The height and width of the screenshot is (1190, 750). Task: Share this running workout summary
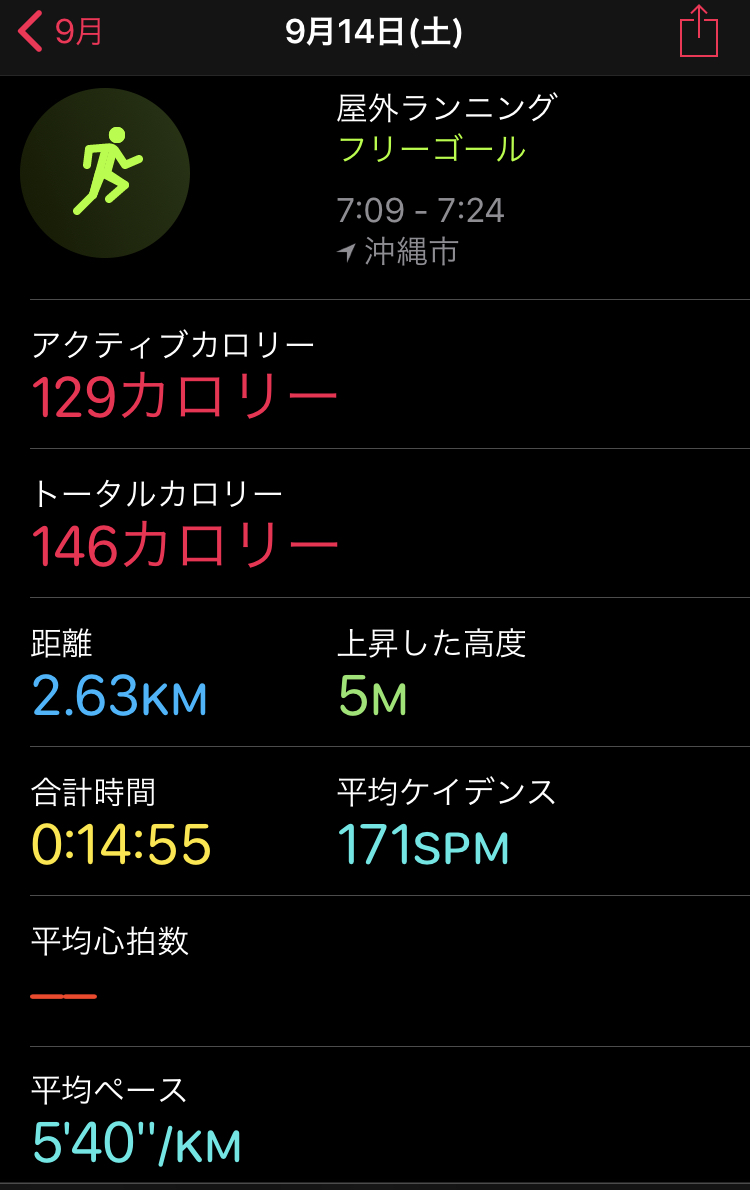(x=698, y=33)
